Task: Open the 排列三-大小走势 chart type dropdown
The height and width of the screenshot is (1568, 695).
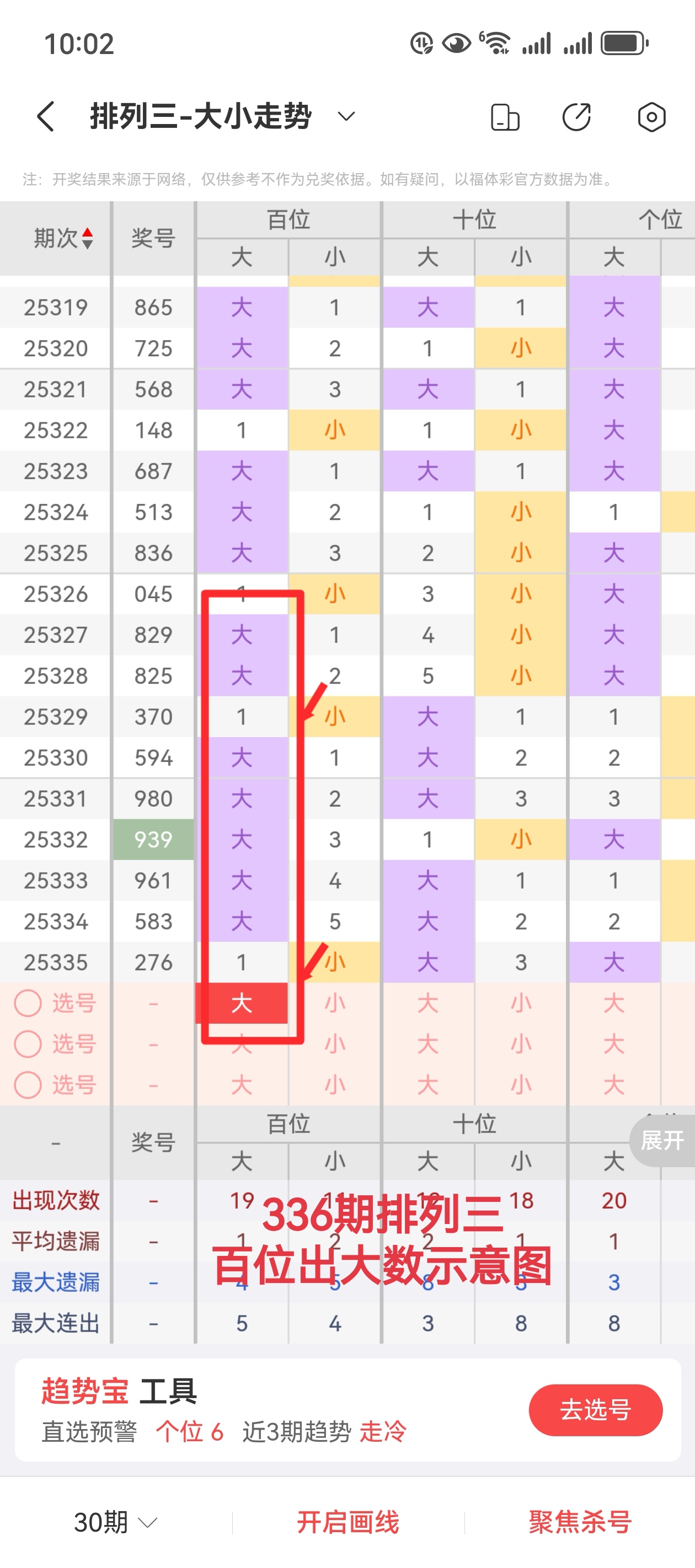Action: (x=346, y=116)
